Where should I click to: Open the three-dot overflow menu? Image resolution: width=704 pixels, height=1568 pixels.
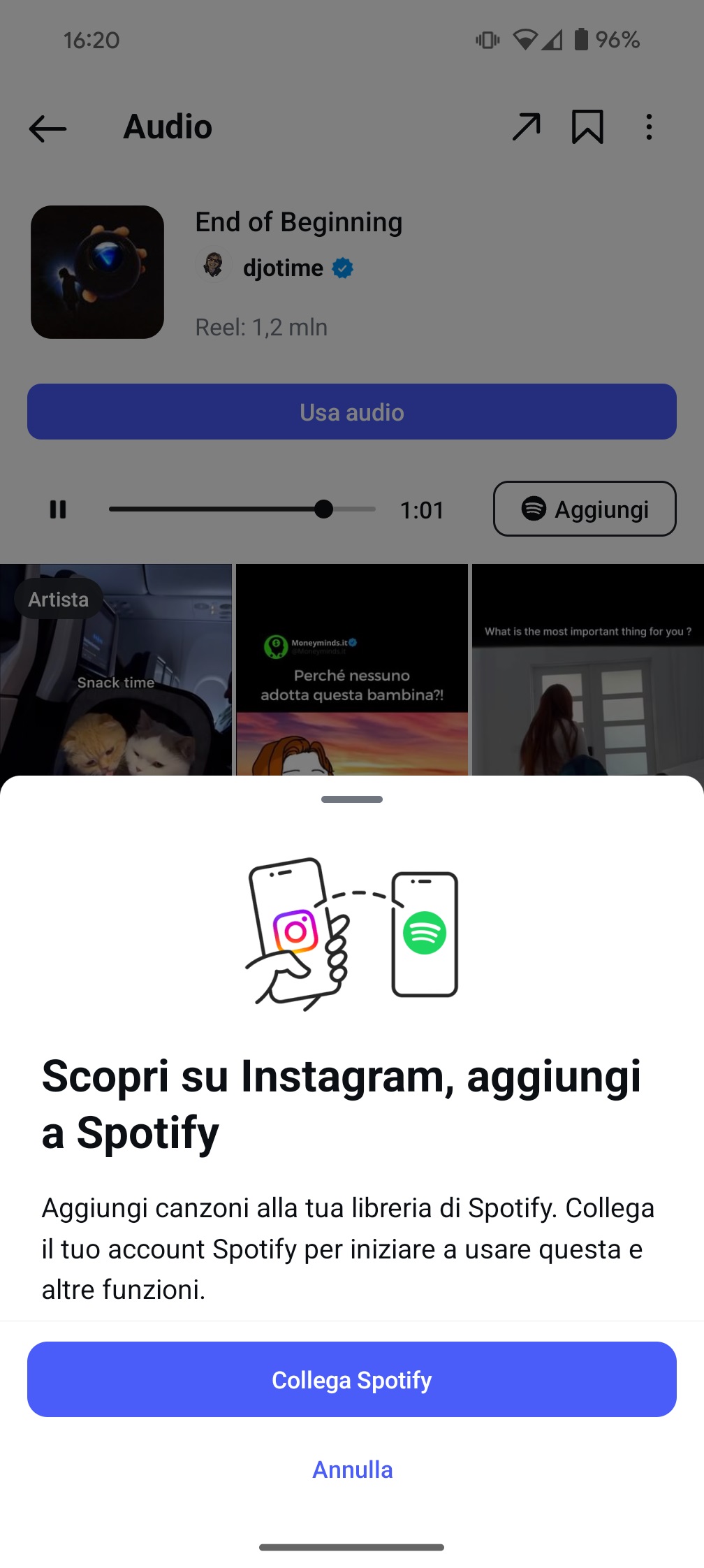(x=650, y=127)
